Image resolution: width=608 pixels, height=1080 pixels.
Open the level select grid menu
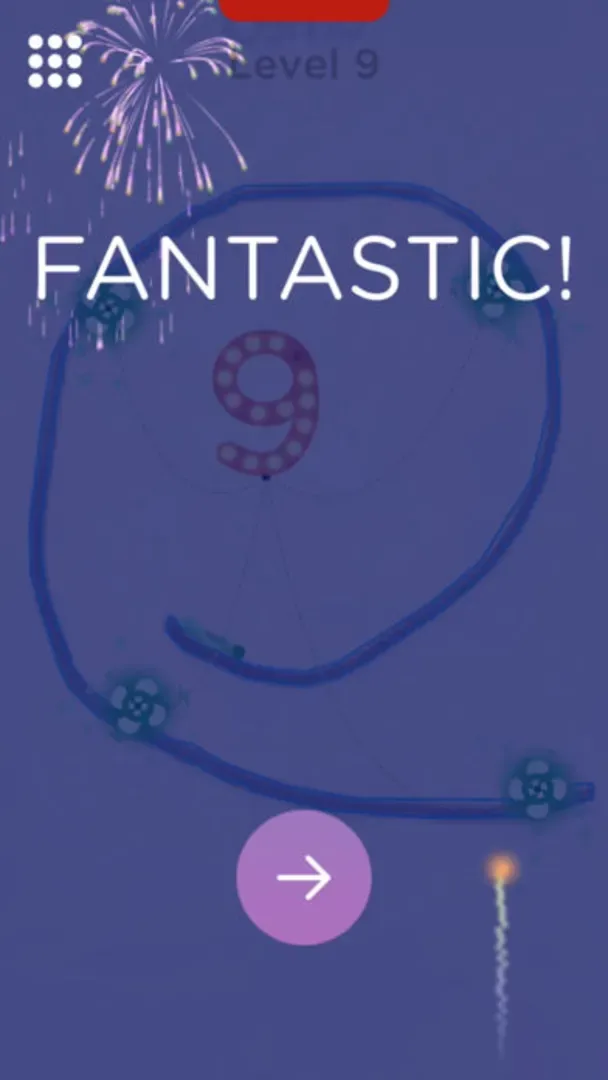[x=55, y=61]
